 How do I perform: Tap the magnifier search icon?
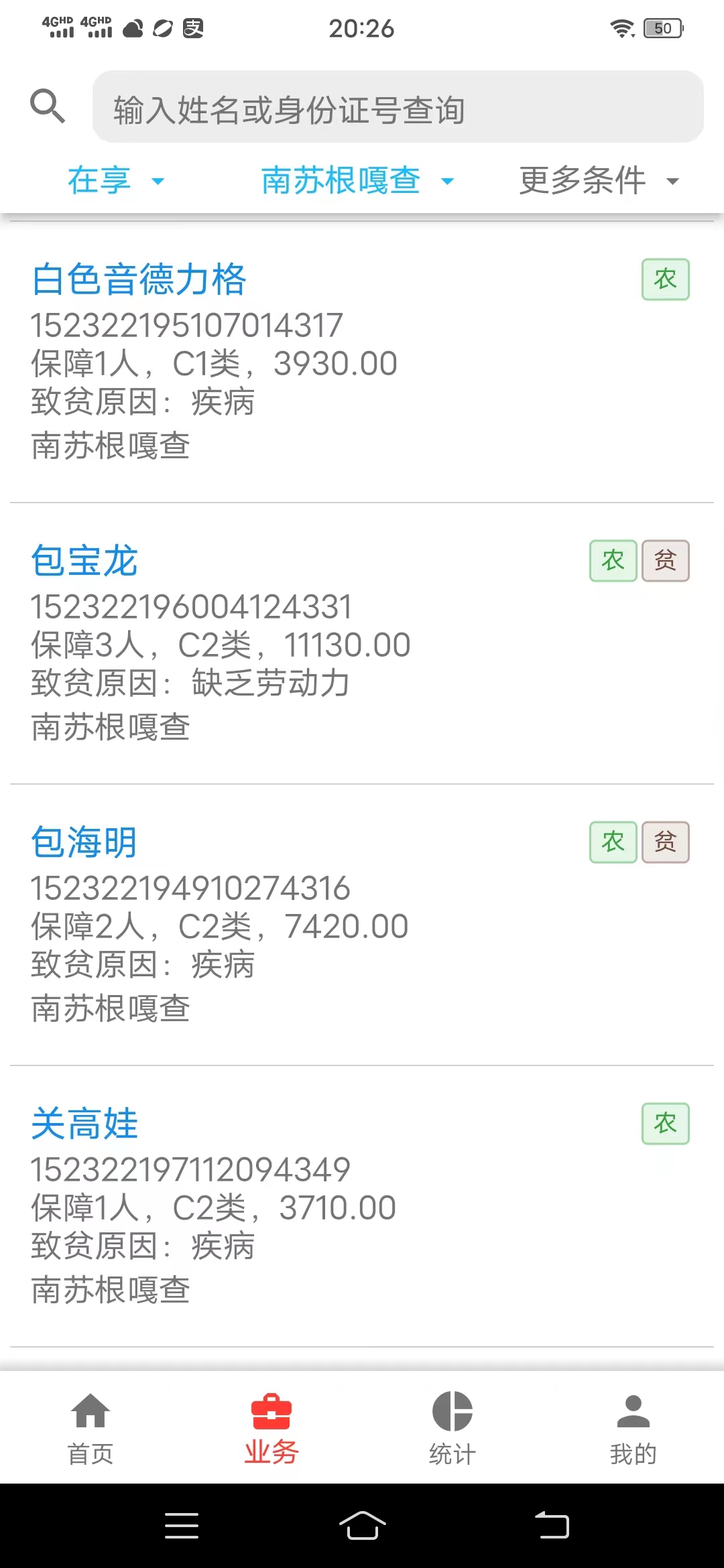click(x=48, y=106)
